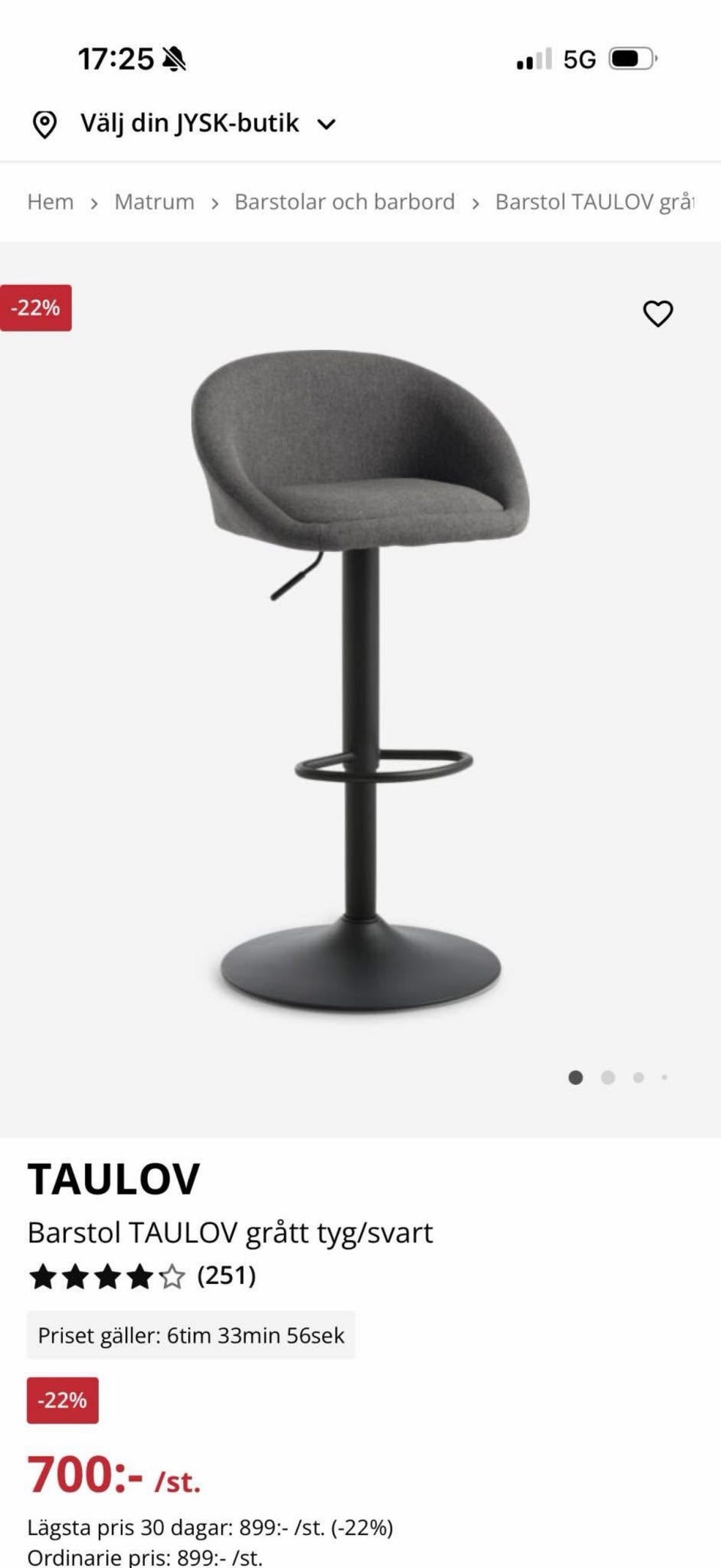Add TAULOV barstool to favorites

pyautogui.click(x=658, y=313)
